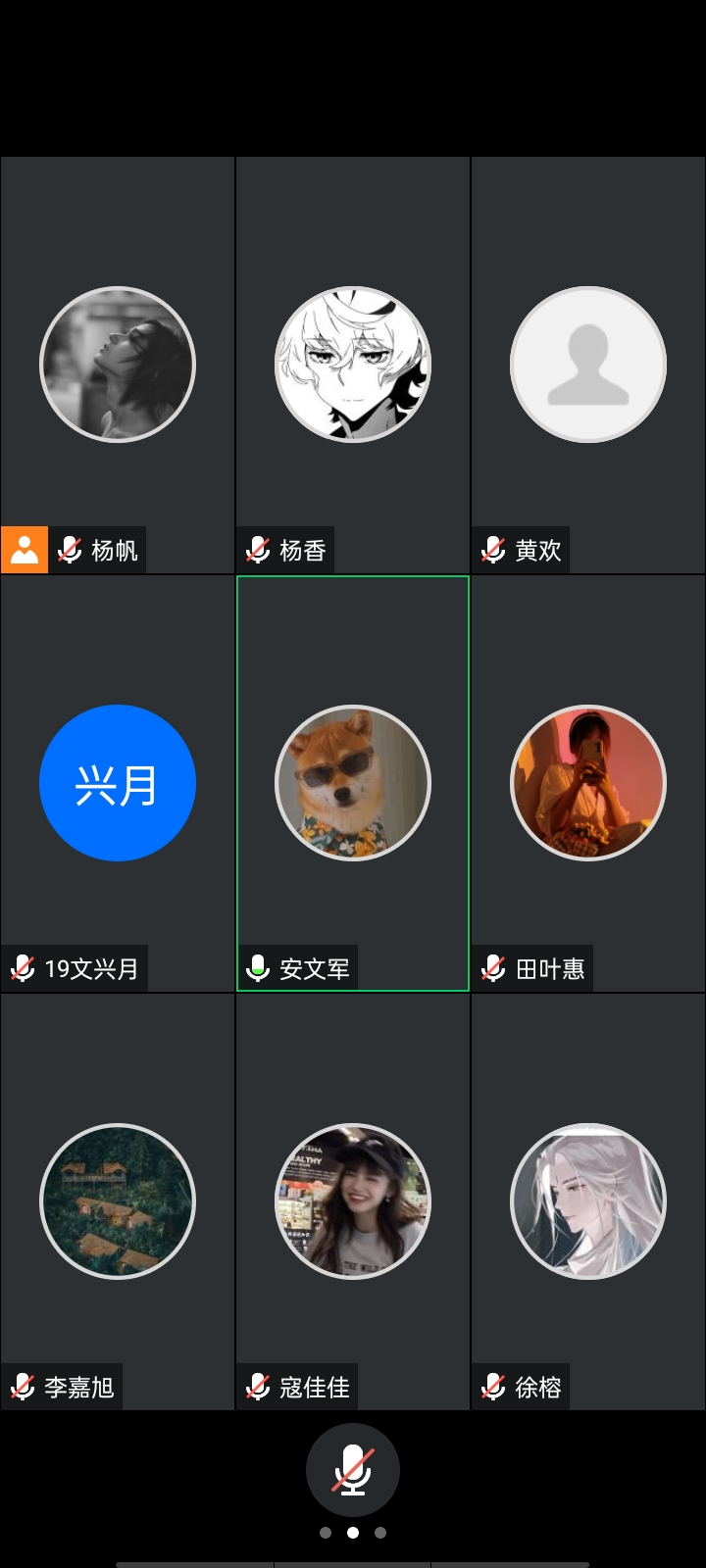Select the 19文兴月 participant tile
Screen dimensions: 706x1568
click(118, 783)
